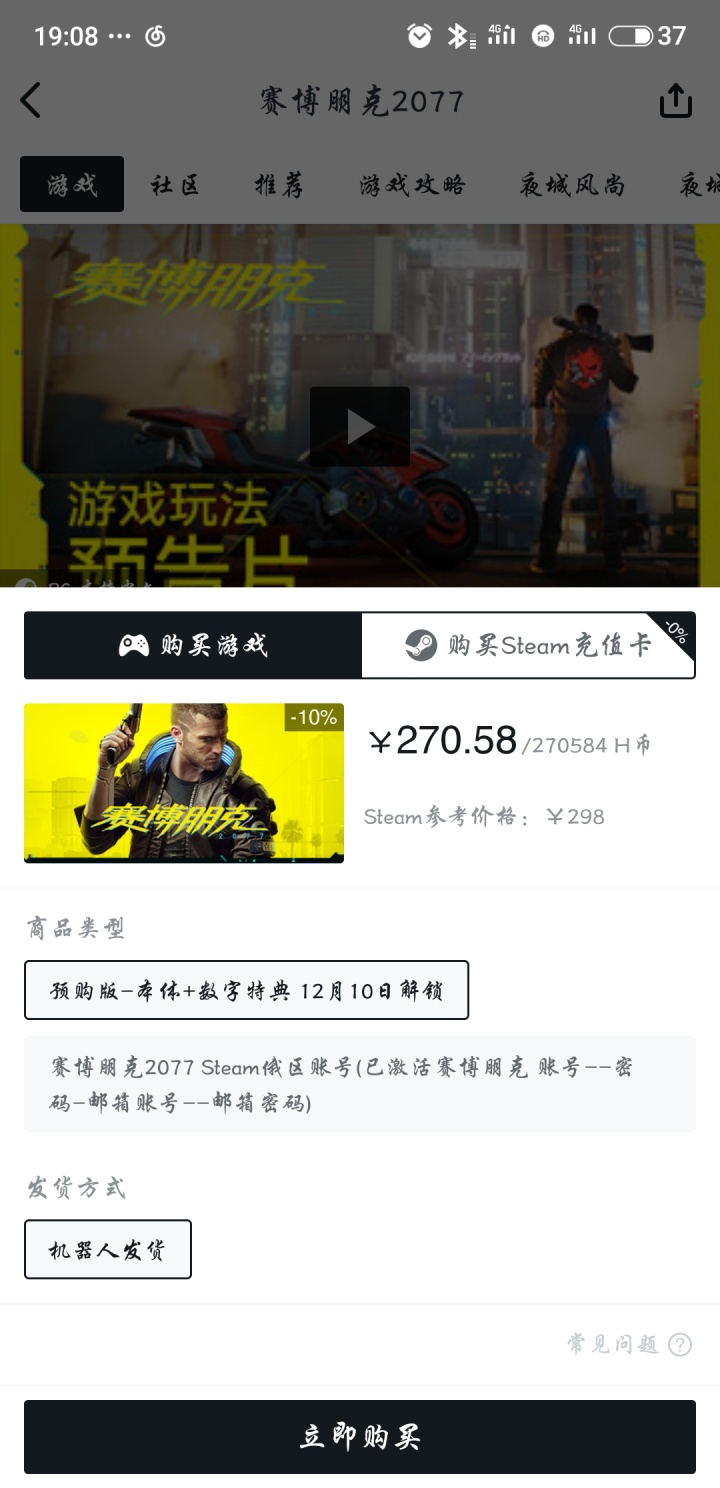Tap the back arrow to return
The height and width of the screenshot is (1488, 720).
tap(30, 100)
